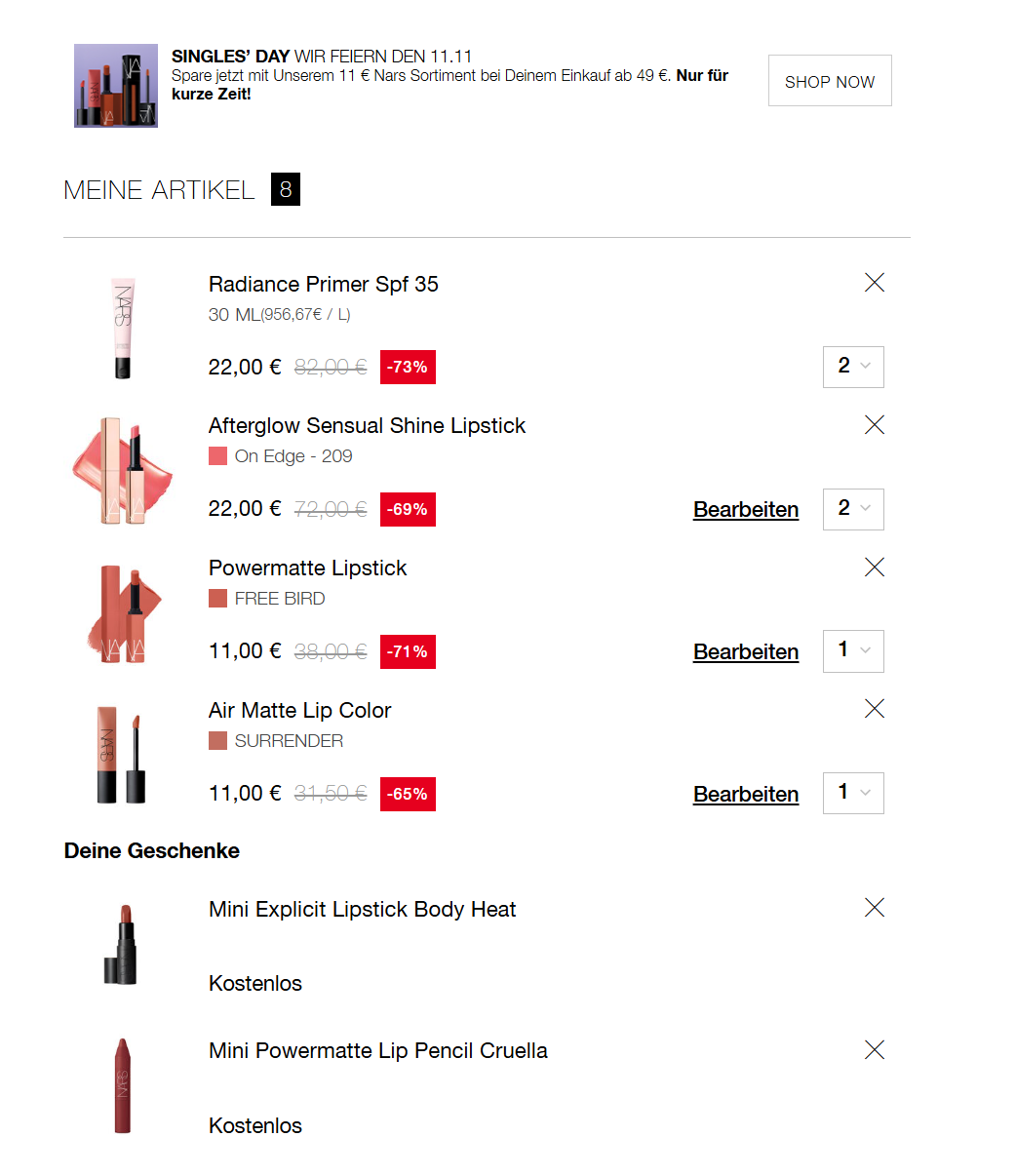Screen dimensions: 1016x1176
Task: Remove Radiance Primer Spf 35 from cart
Action: tap(875, 283)
